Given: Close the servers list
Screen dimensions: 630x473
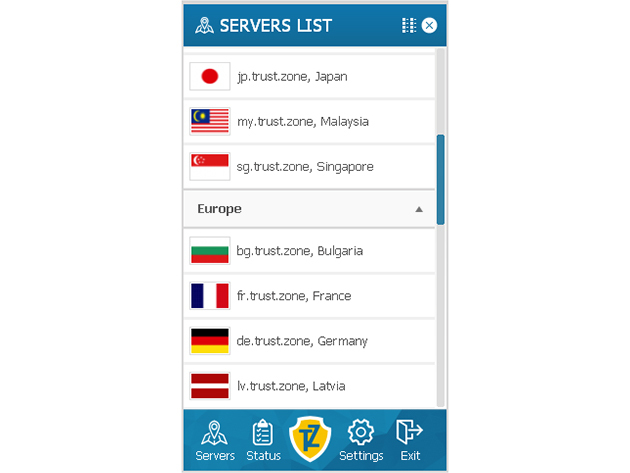Looking at the screenshot, I should click(x=429, y=26).
